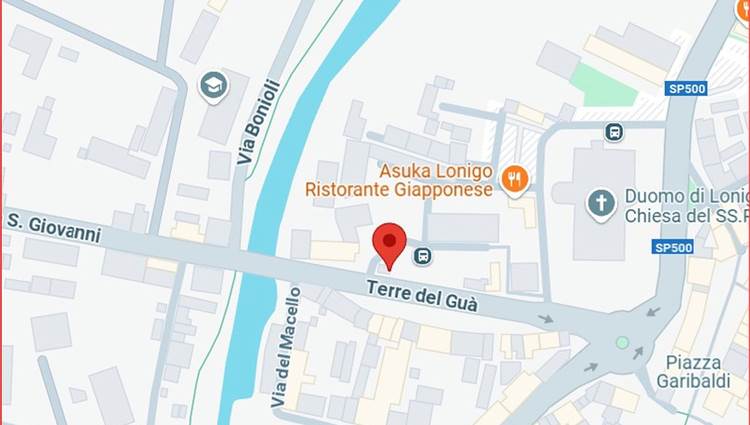Screen dimensions: 750x425
Task: Select the Duomo di Lonigo church marker
Action: [601, 203]
